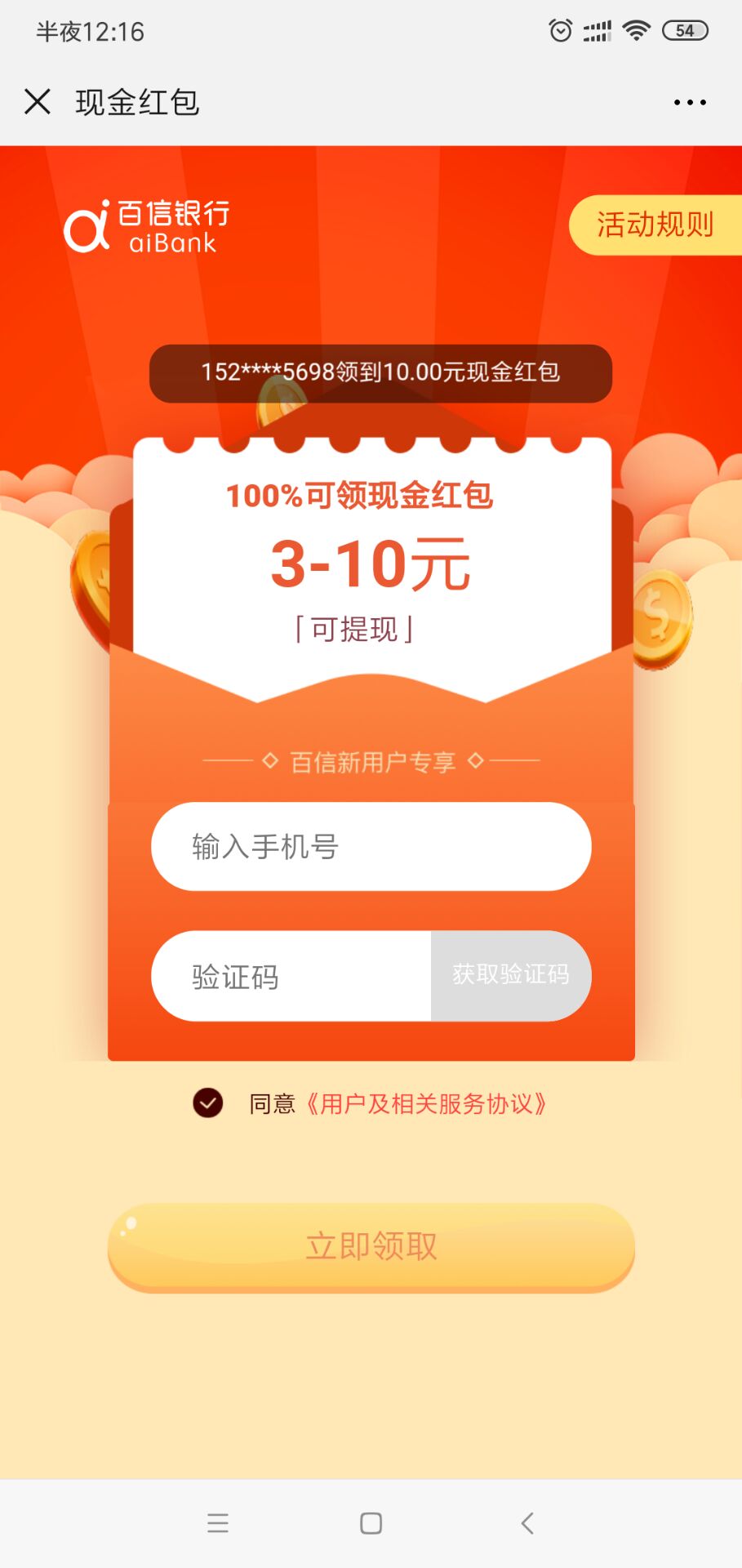Viewport: 742px width, 1568px height.
Task: Close the 现金红包 page
Action: tap(38, 102)
